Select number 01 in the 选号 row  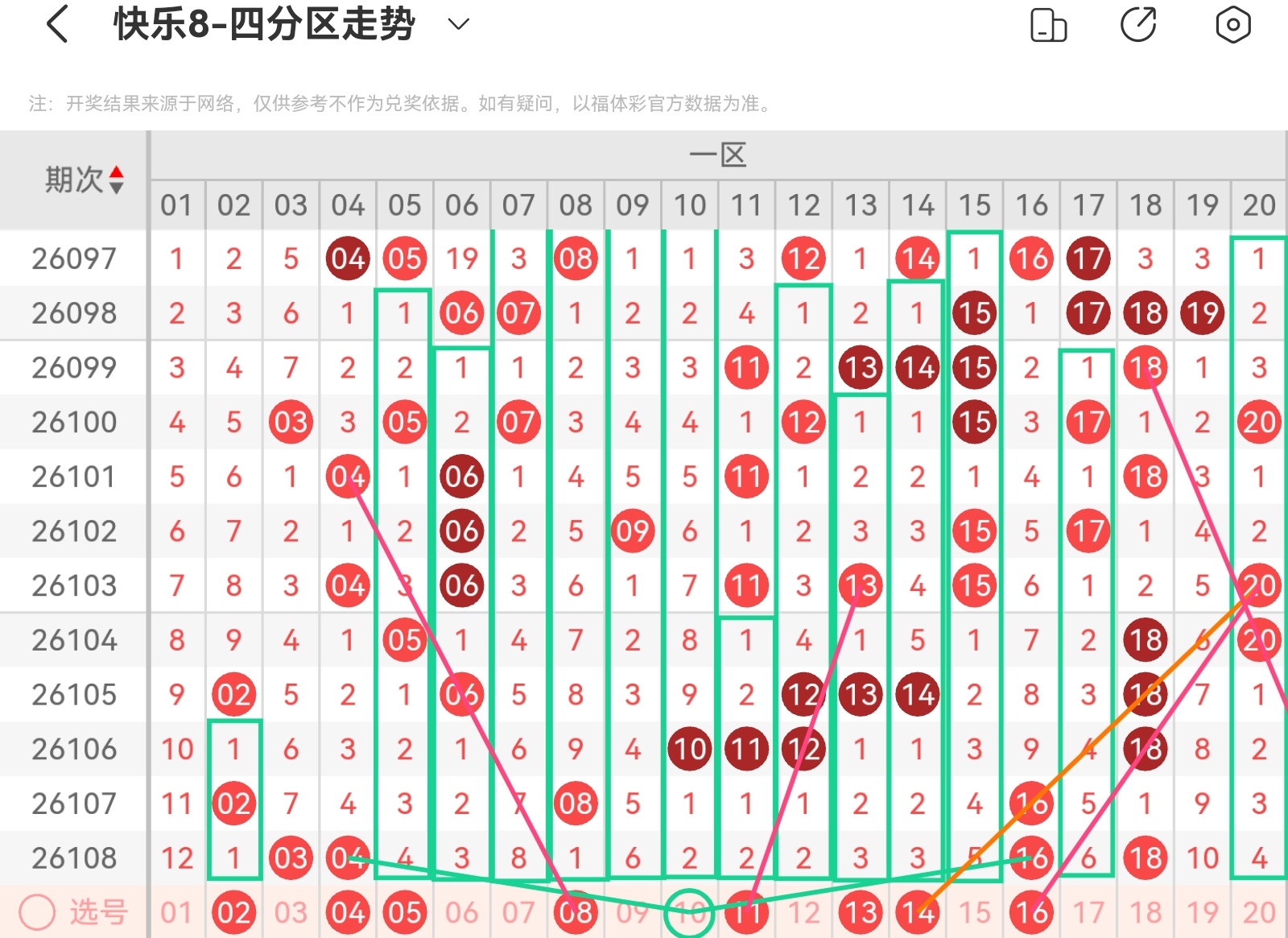click(x=176, y=912)
